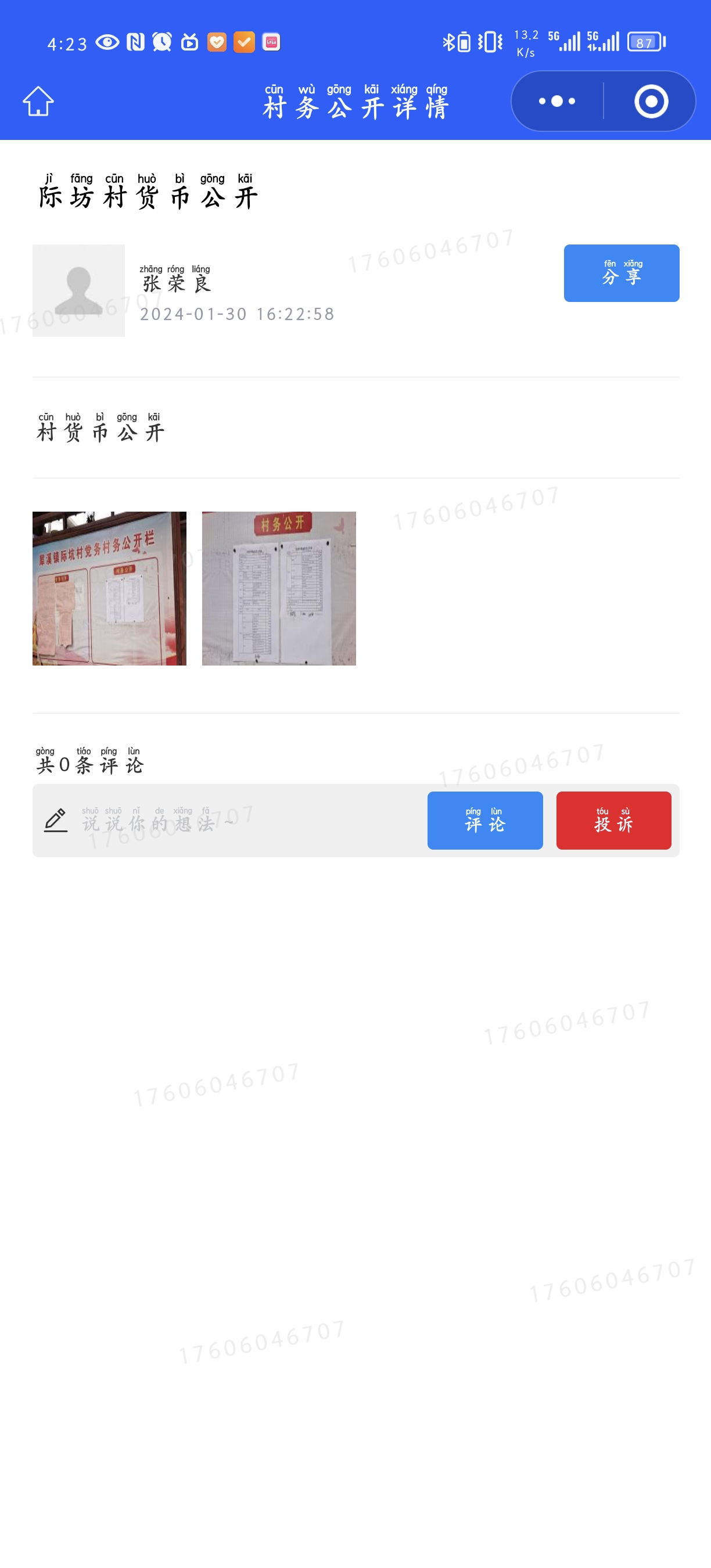Go to the mini program home
Screen dimensions: 711x1568
tap(38, 101)
